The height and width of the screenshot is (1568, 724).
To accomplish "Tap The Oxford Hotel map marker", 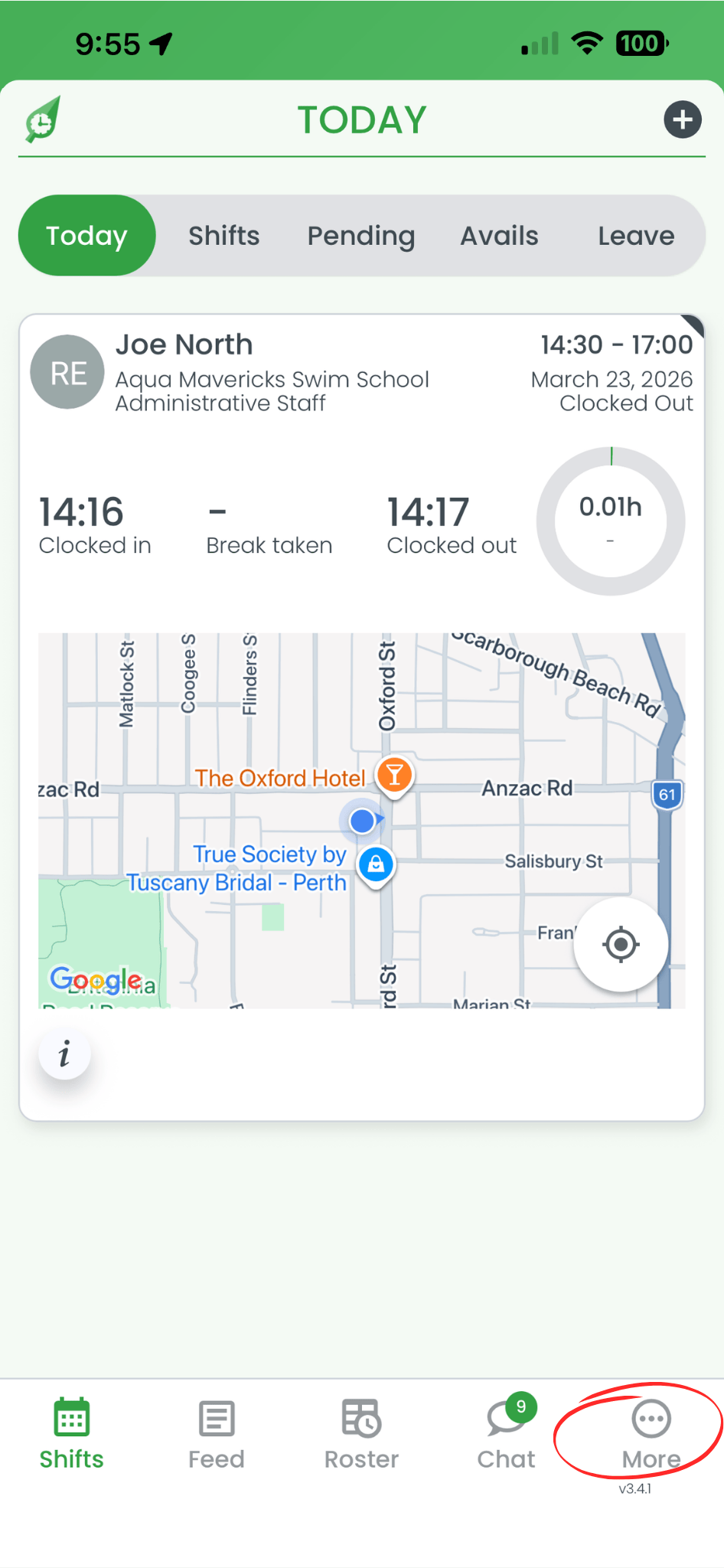I will pyautogui.click(x=394, y=776).
